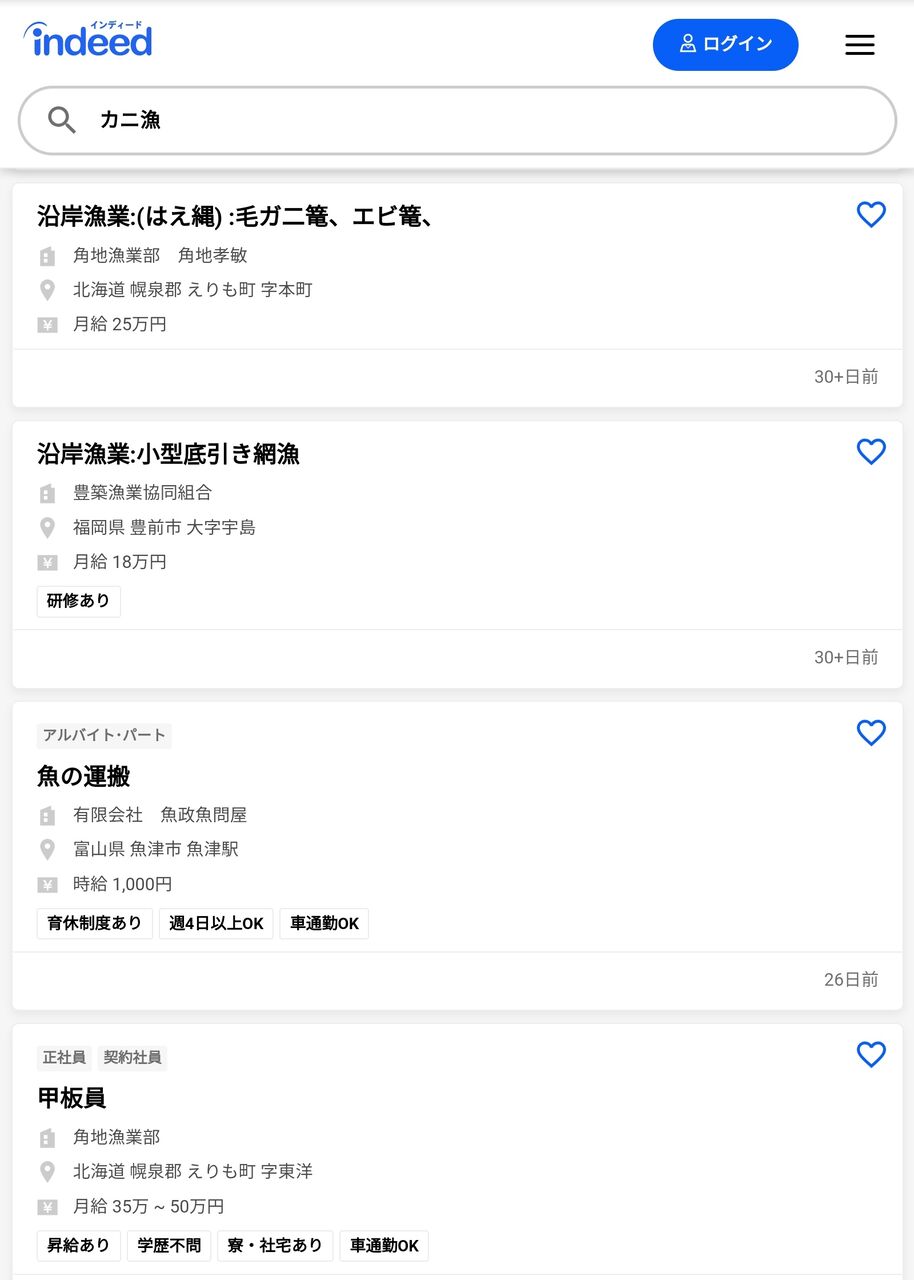Viewport: 914px width, 1280px height.
Task: Heart the 甲板員 job posting
Action: click(871, 1055)
